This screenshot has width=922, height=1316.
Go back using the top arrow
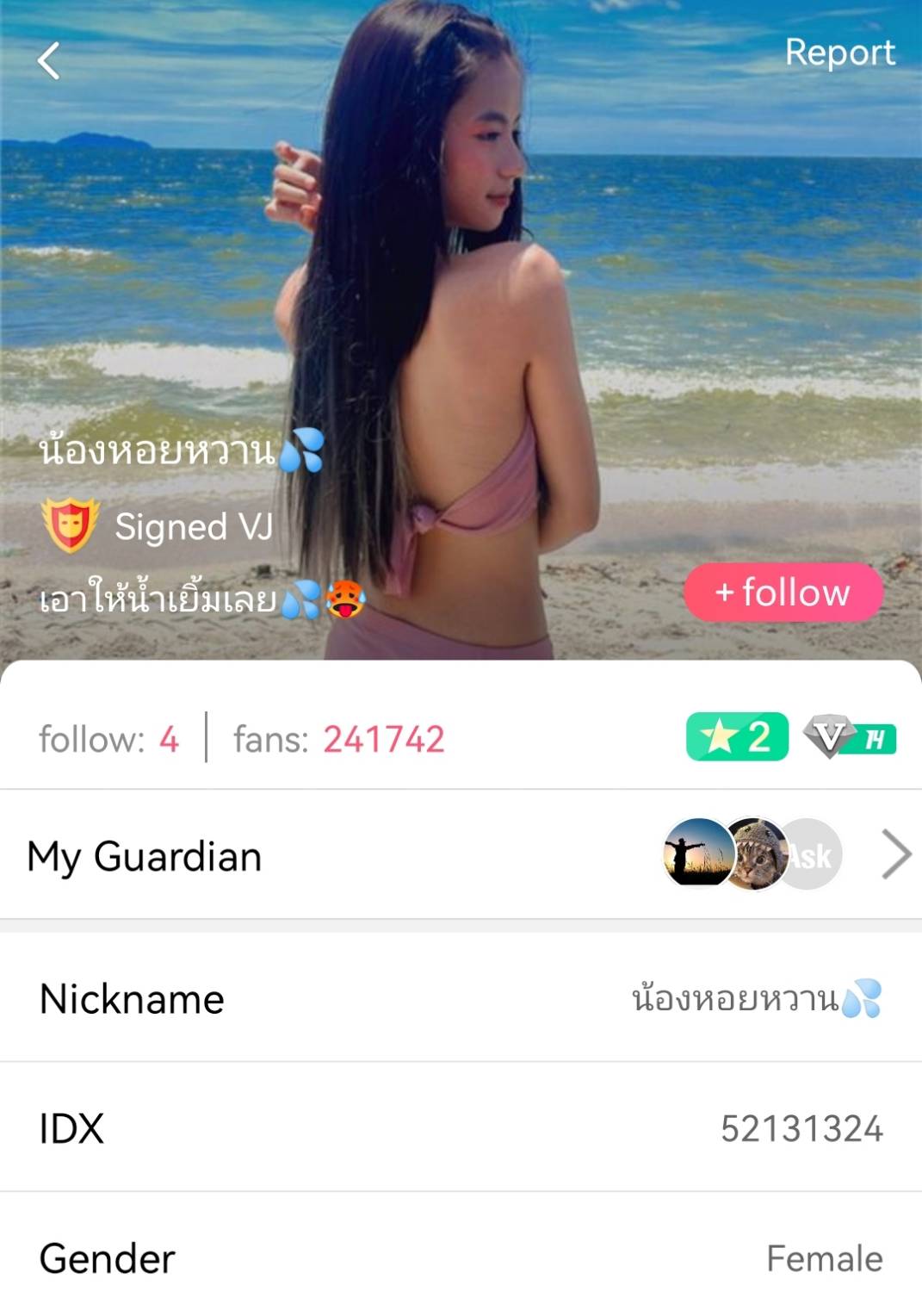pos(49,61)
